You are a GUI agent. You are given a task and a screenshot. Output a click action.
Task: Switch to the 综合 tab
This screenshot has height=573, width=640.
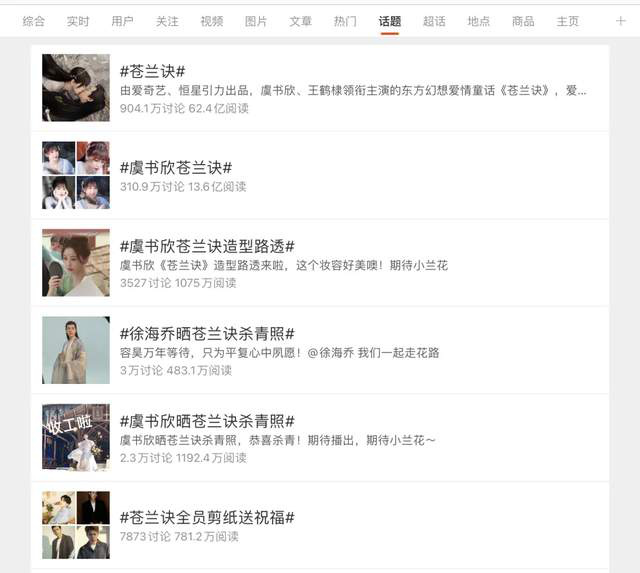[34, 21]
